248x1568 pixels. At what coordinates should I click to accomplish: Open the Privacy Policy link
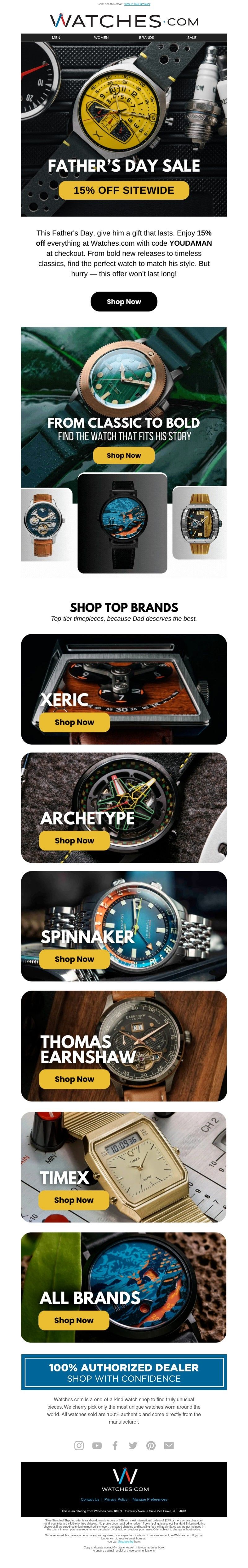point(116,1499)
